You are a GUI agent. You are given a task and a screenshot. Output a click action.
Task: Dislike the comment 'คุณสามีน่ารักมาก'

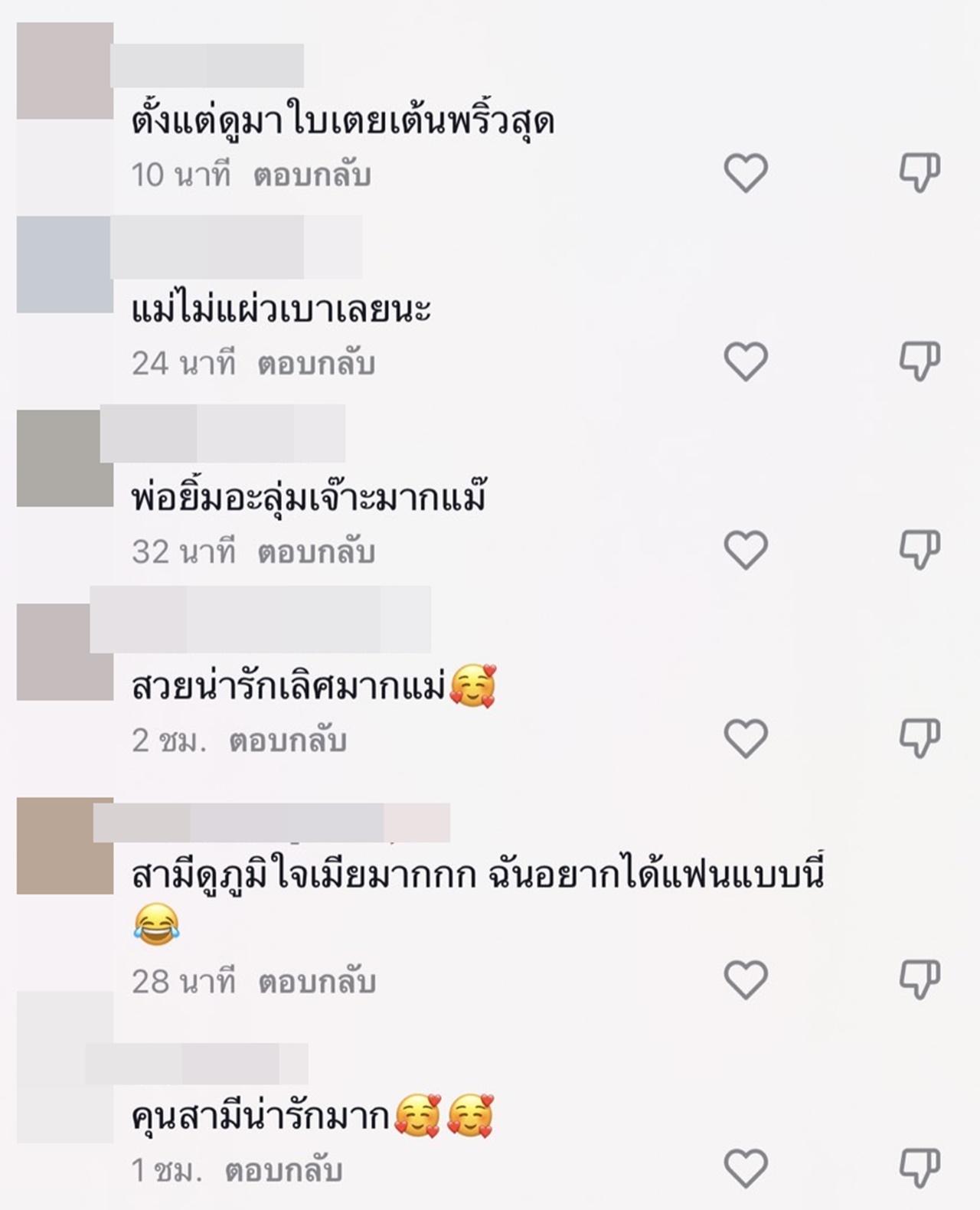(x=919, y=1169)
